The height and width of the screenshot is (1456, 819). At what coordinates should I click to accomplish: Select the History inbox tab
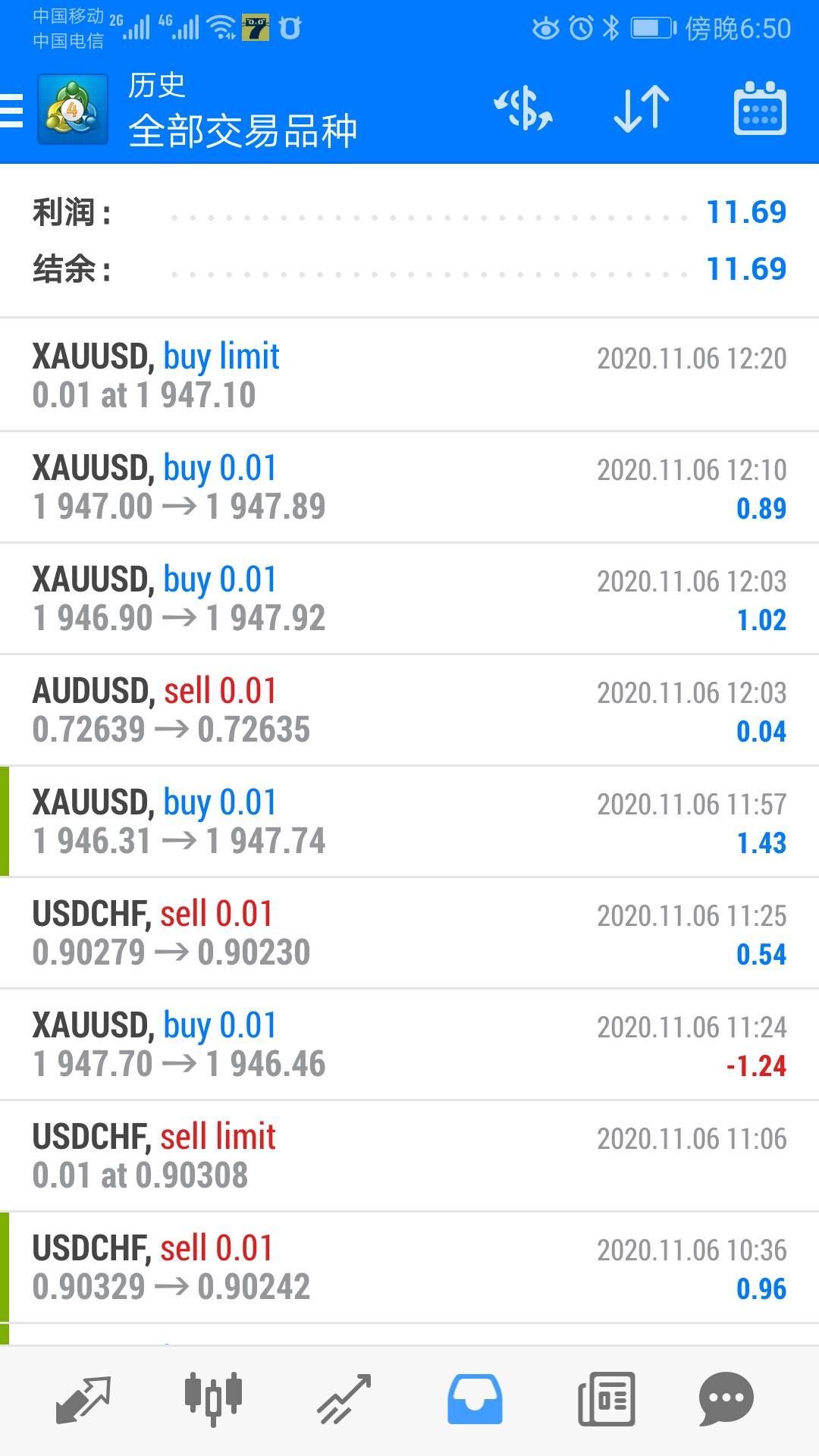coord(475,1399)
